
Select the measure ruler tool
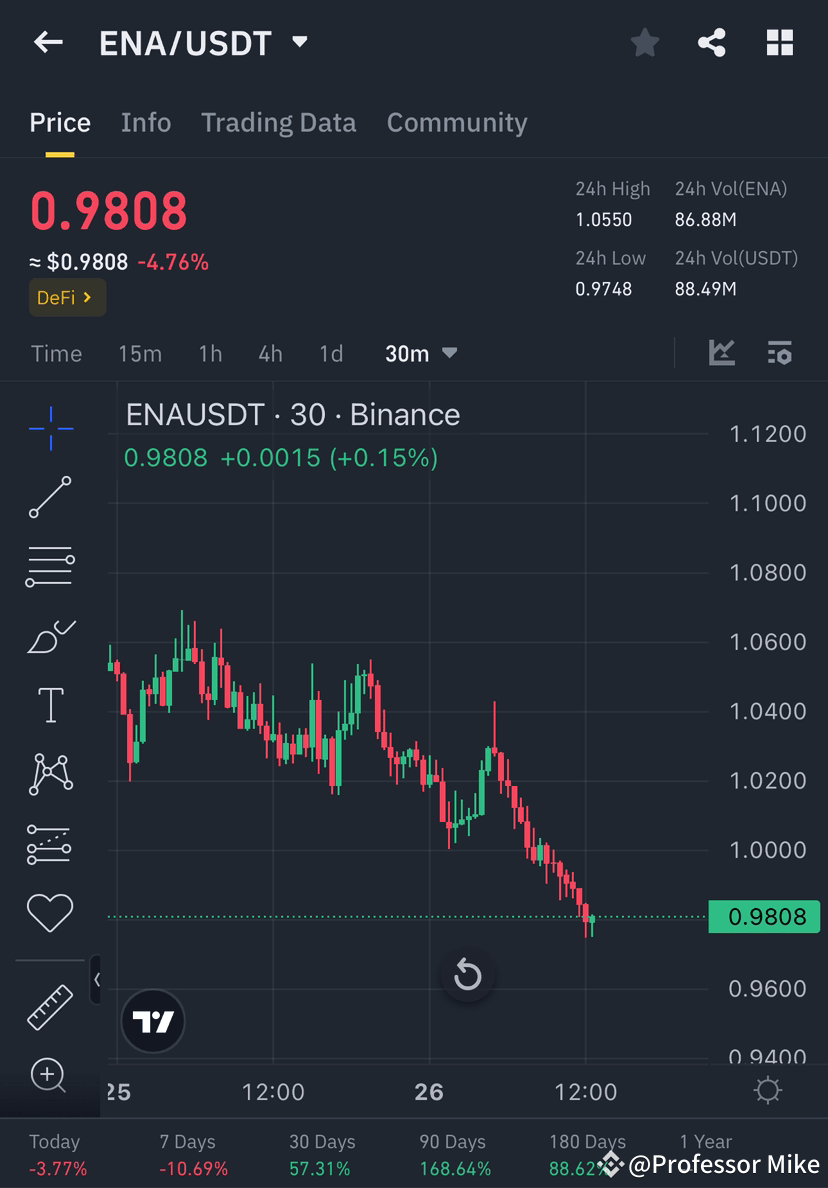click(x=49, y=1008)
